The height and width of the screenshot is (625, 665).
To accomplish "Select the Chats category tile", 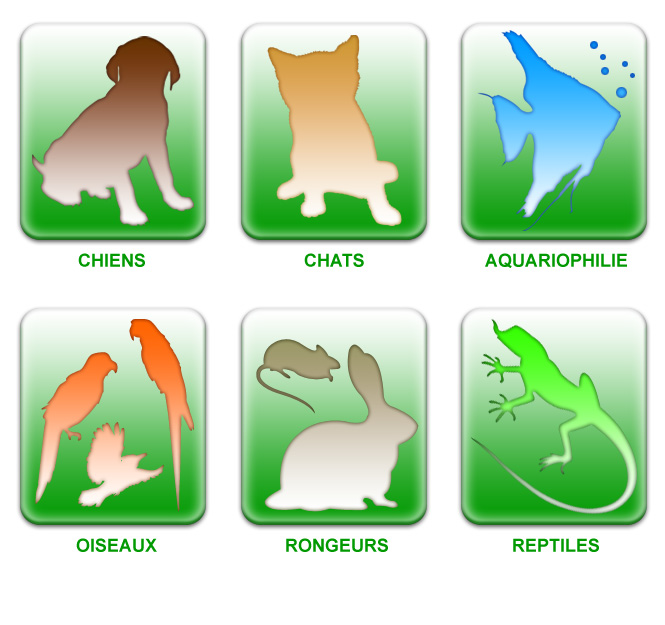I will tap(334, 131).
